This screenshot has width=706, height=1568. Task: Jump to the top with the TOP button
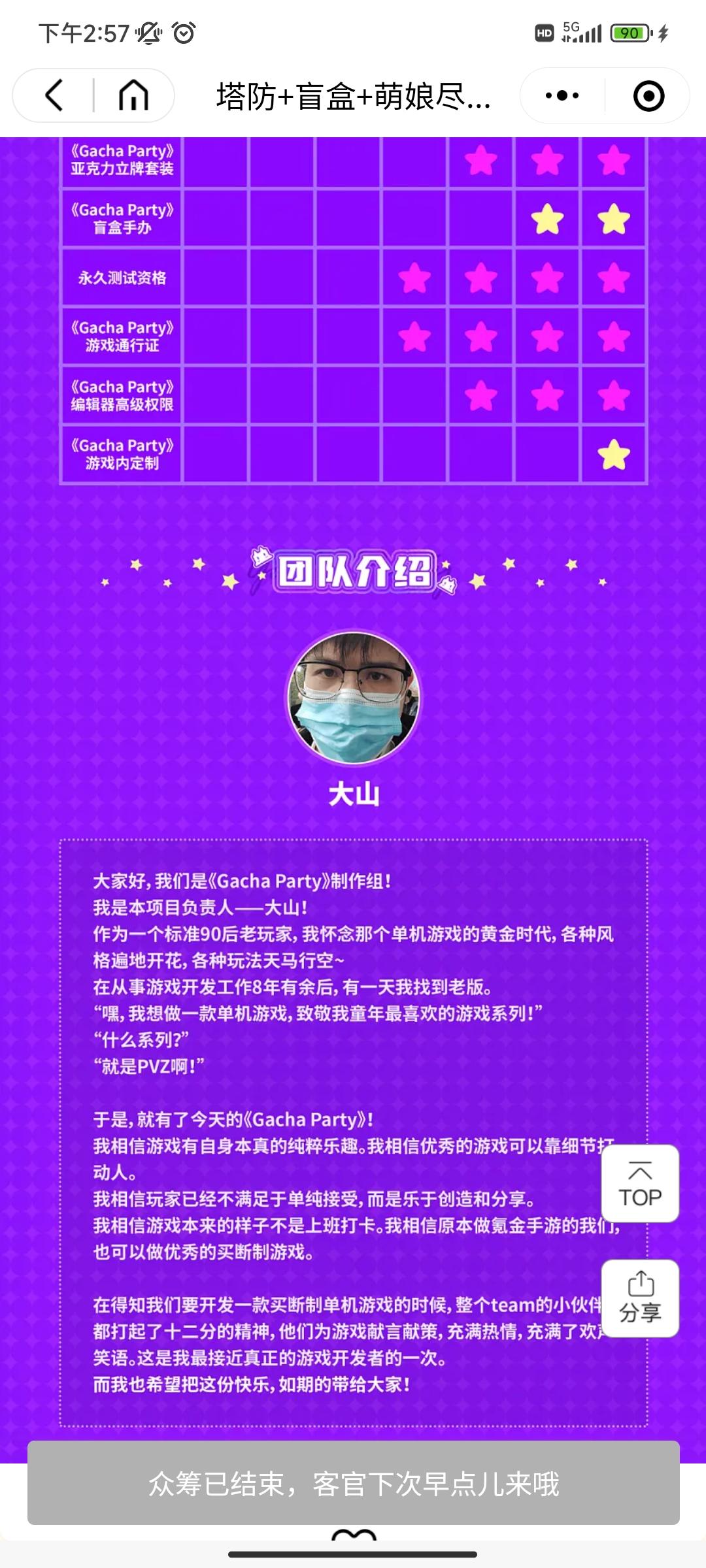click(x=640, y=1183)
